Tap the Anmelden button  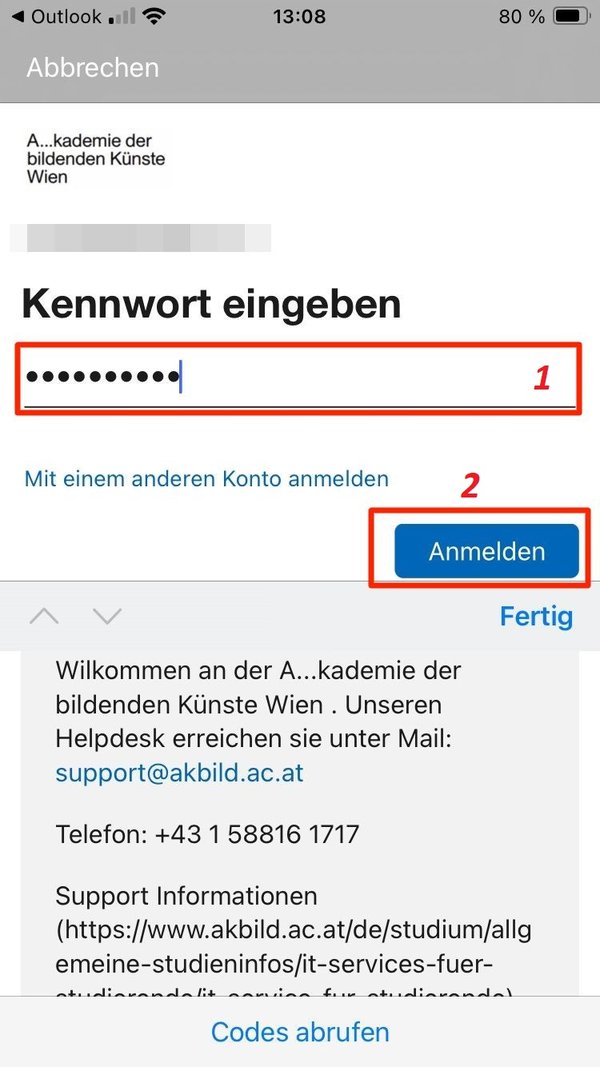pyautogui.click(x=486, y=551)
